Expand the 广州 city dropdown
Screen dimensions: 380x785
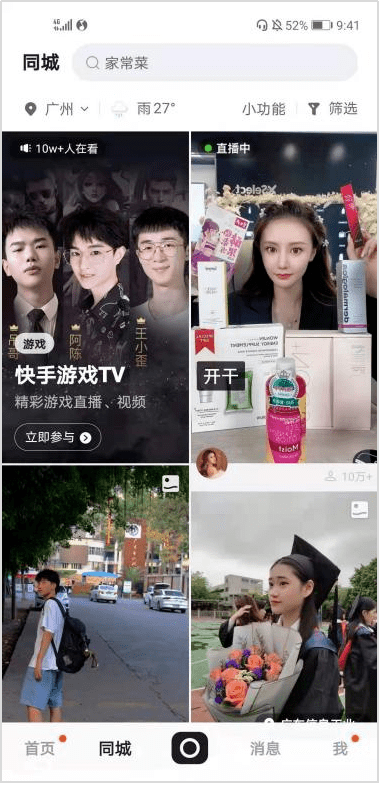coord(57,109)
